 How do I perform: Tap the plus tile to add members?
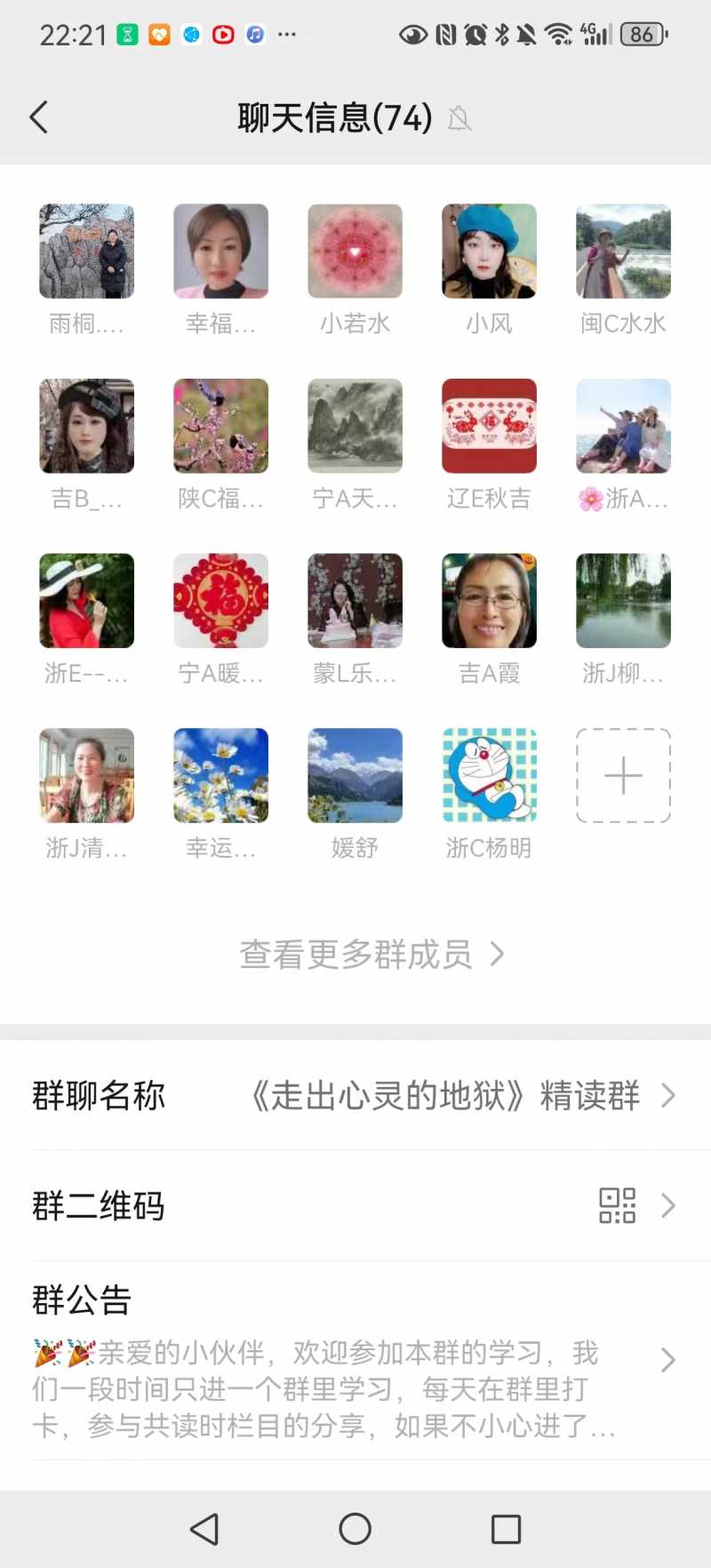[623, 776]
